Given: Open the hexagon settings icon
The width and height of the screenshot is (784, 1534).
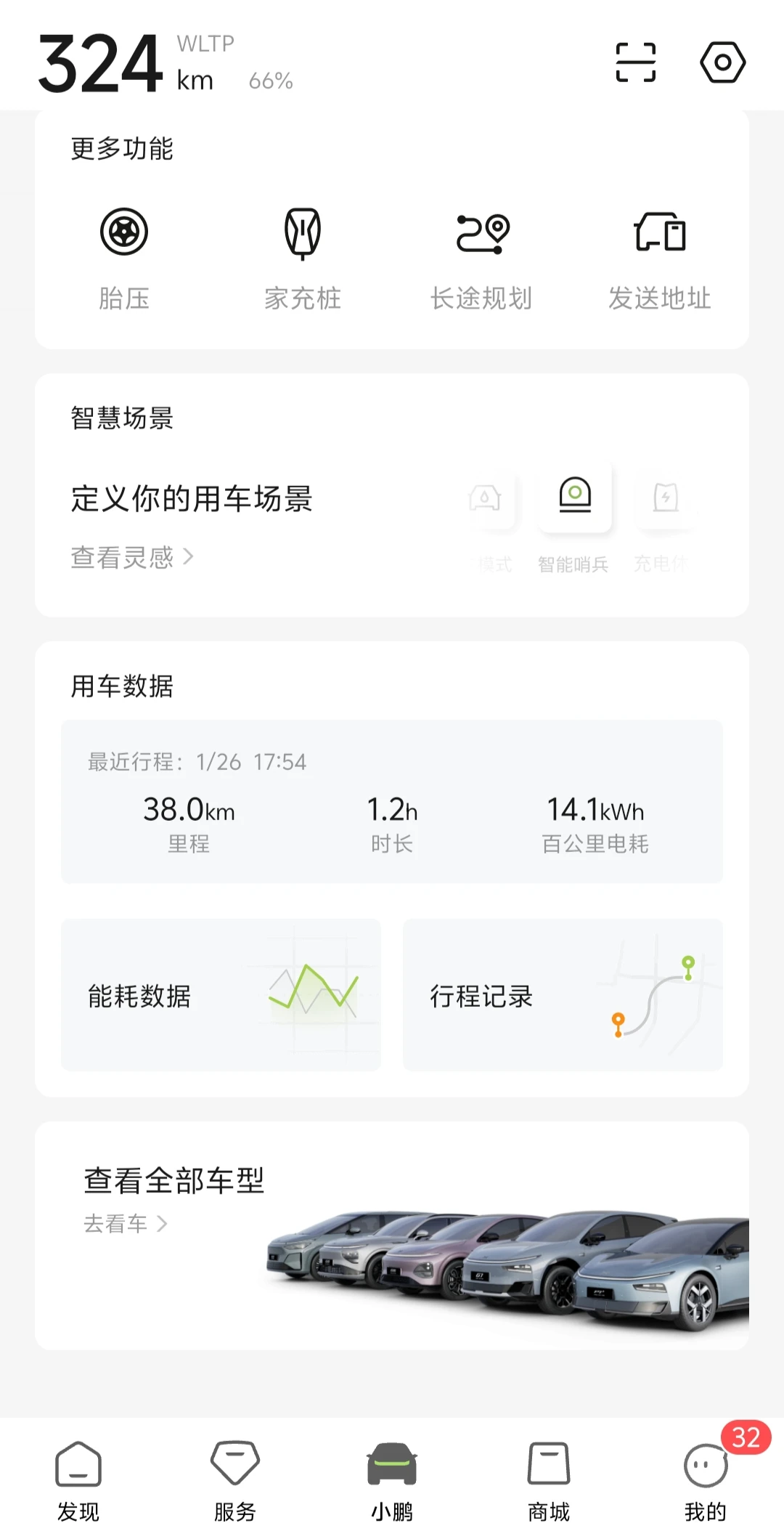Looking at the screenshot, I should tap(722, 62).
